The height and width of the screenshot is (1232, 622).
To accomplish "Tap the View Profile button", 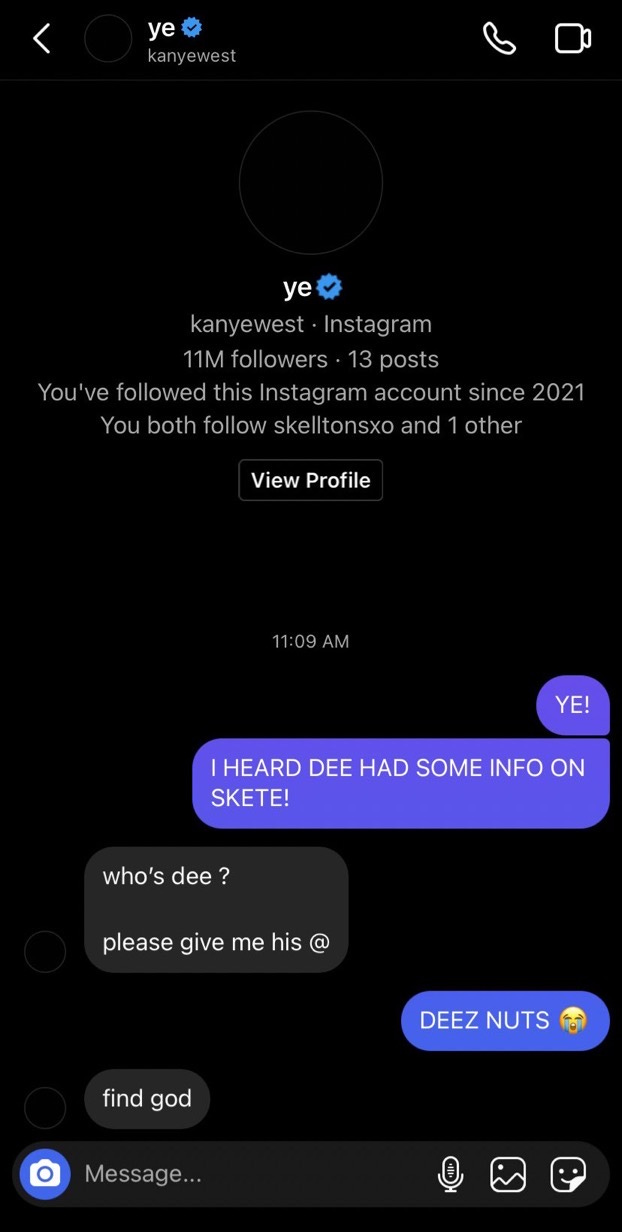I will click(x=310, y=480).
